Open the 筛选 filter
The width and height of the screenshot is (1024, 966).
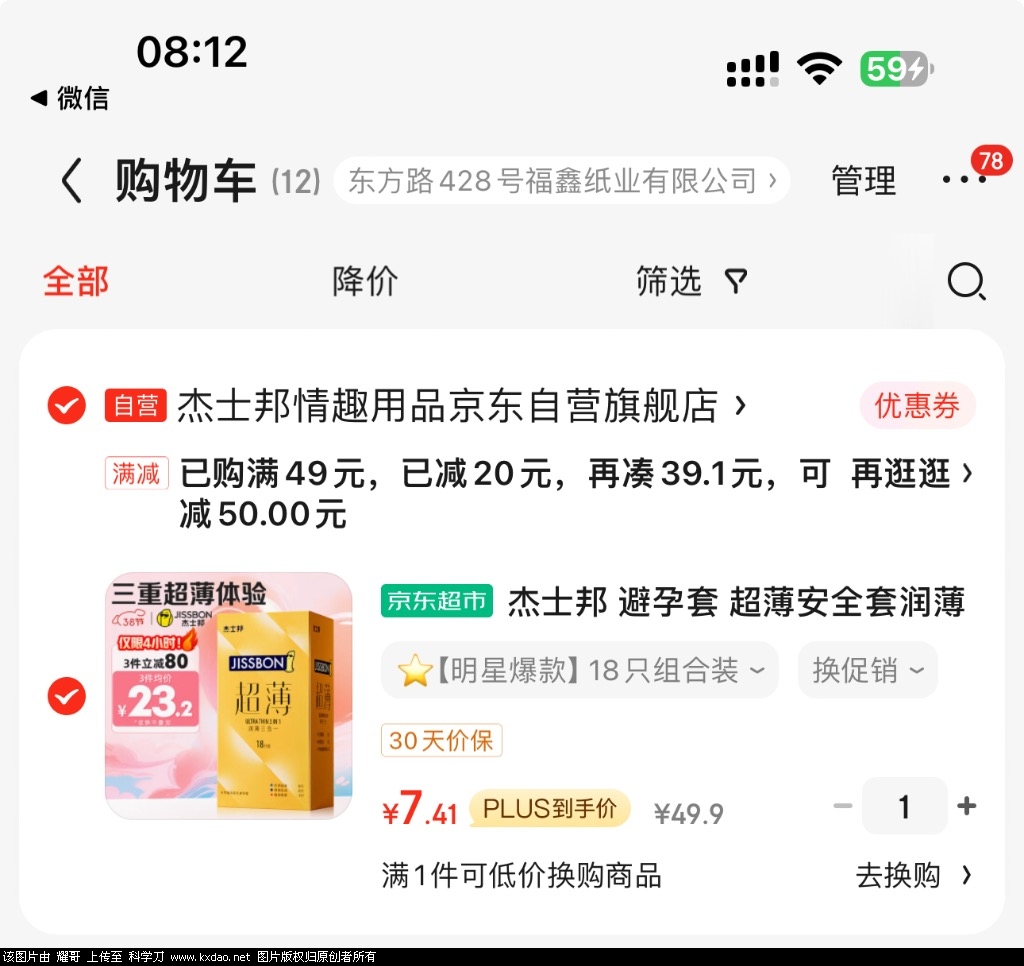[x=690, y=282]
